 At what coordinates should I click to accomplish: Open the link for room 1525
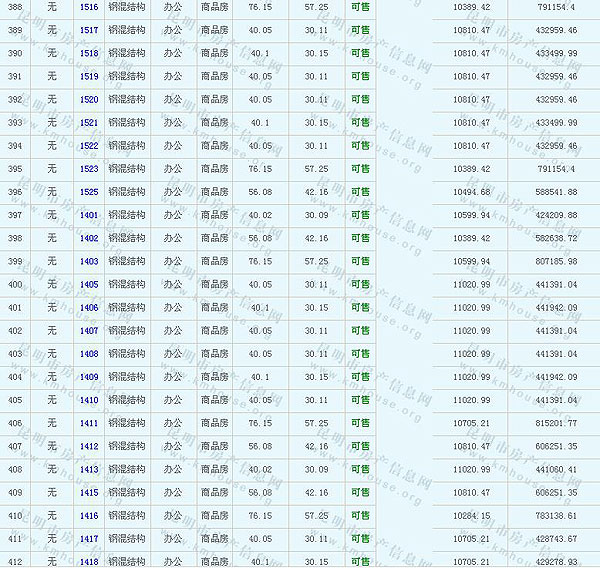(x=89, y=192)
